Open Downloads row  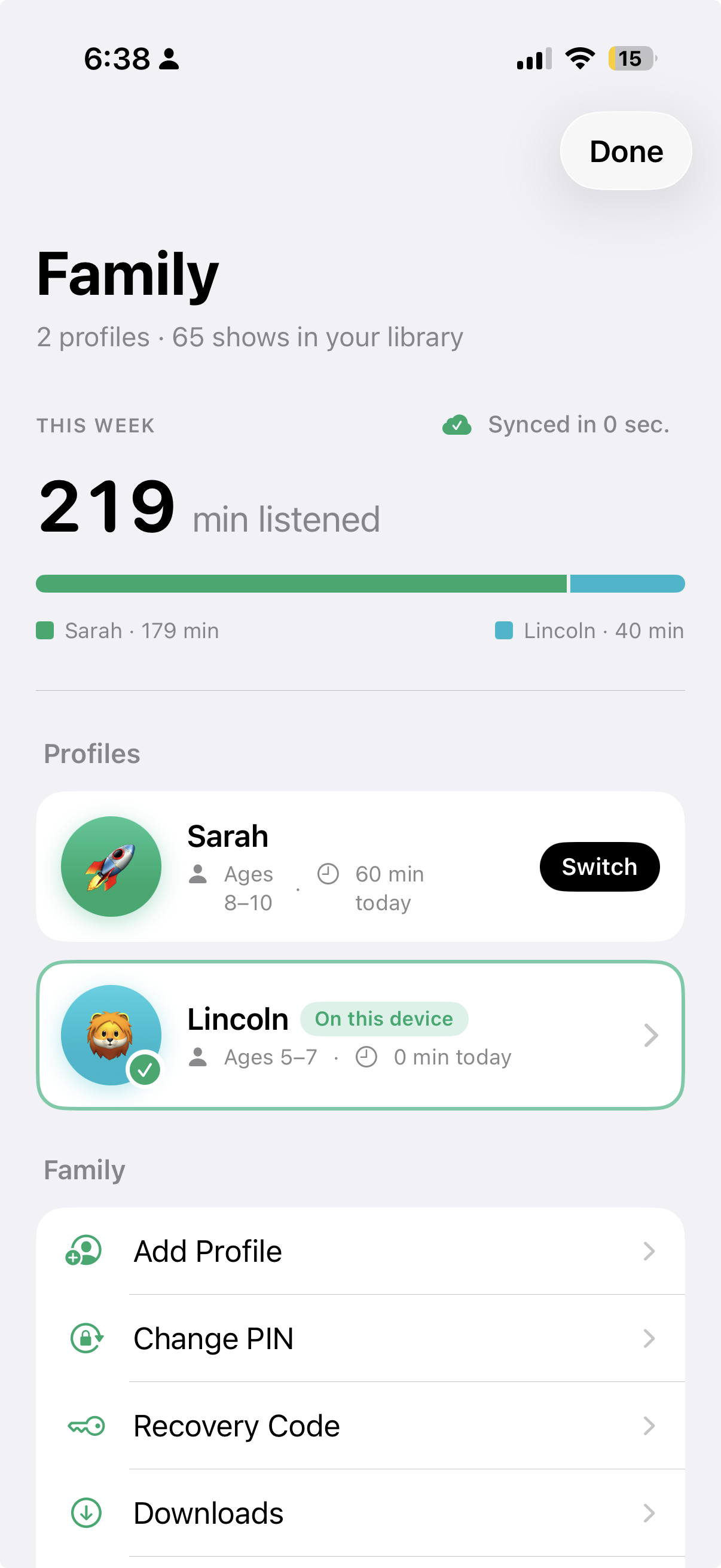tap(360, 1512)
